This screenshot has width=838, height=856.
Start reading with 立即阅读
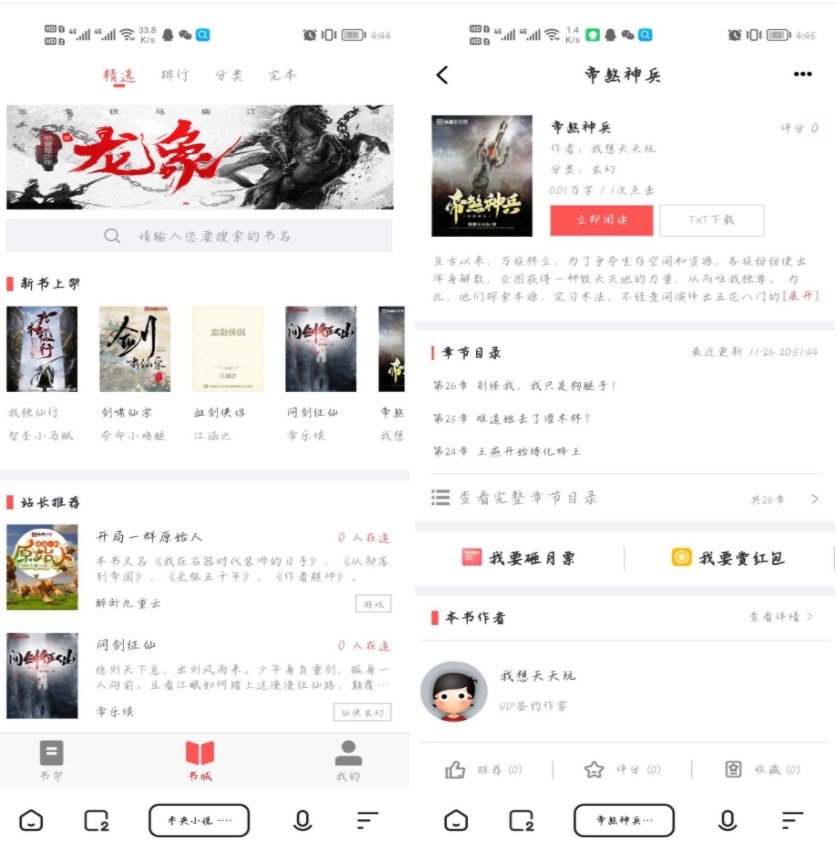(601, 220)
